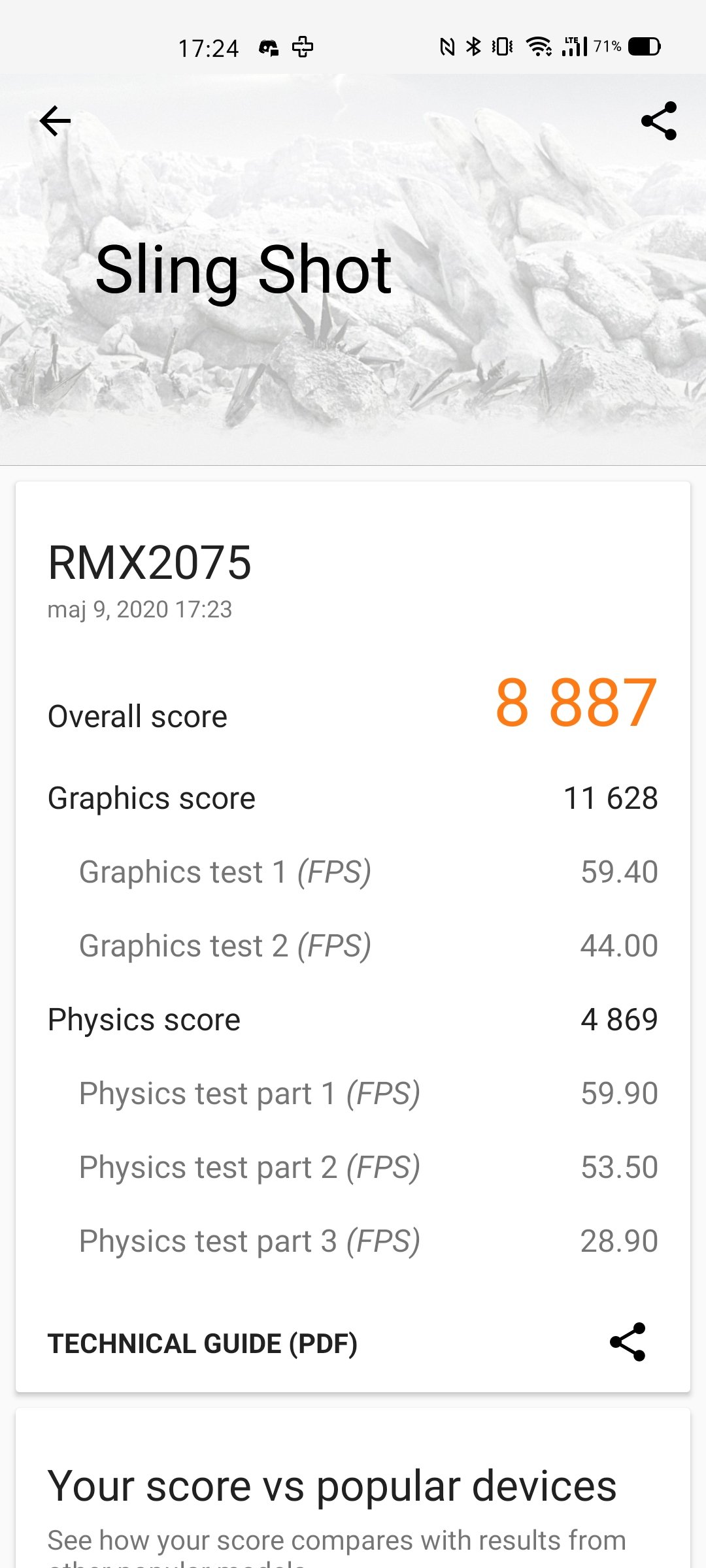This screenshot has width=706, height=1568.
Task: Go back using the top-left arrow
Action: [x=55, y=121]
